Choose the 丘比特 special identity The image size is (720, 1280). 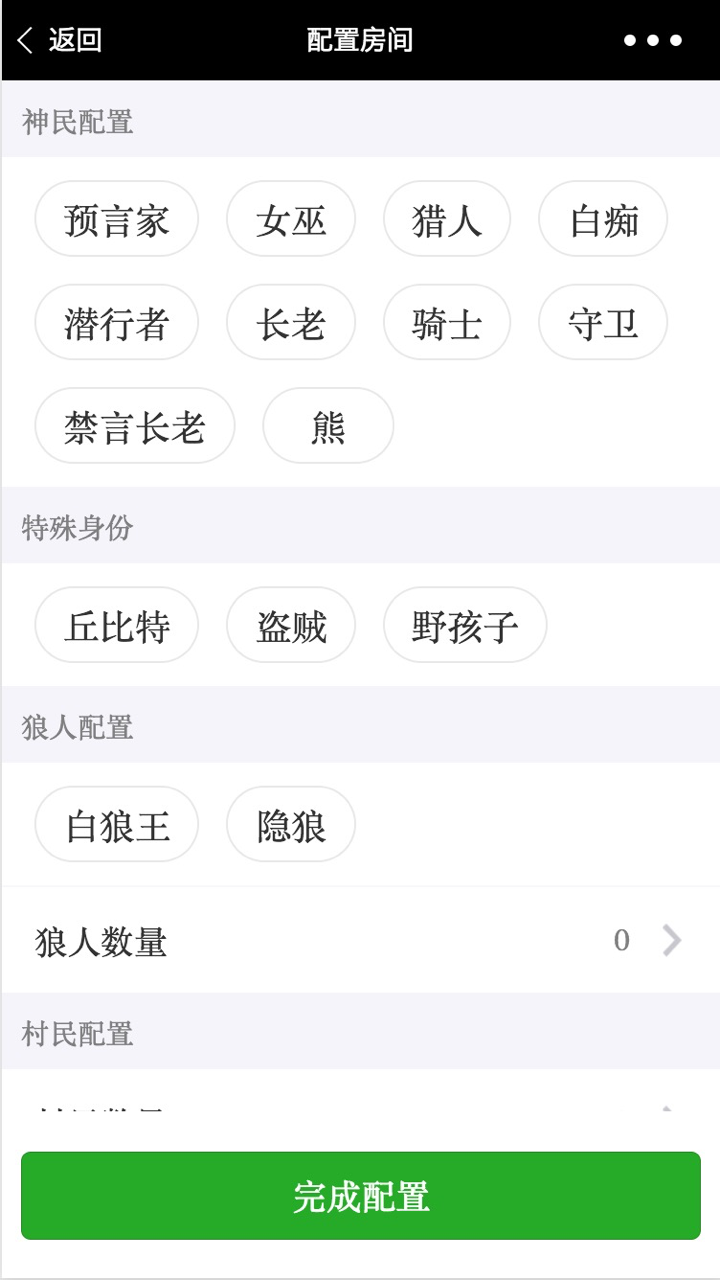(117, 625)
